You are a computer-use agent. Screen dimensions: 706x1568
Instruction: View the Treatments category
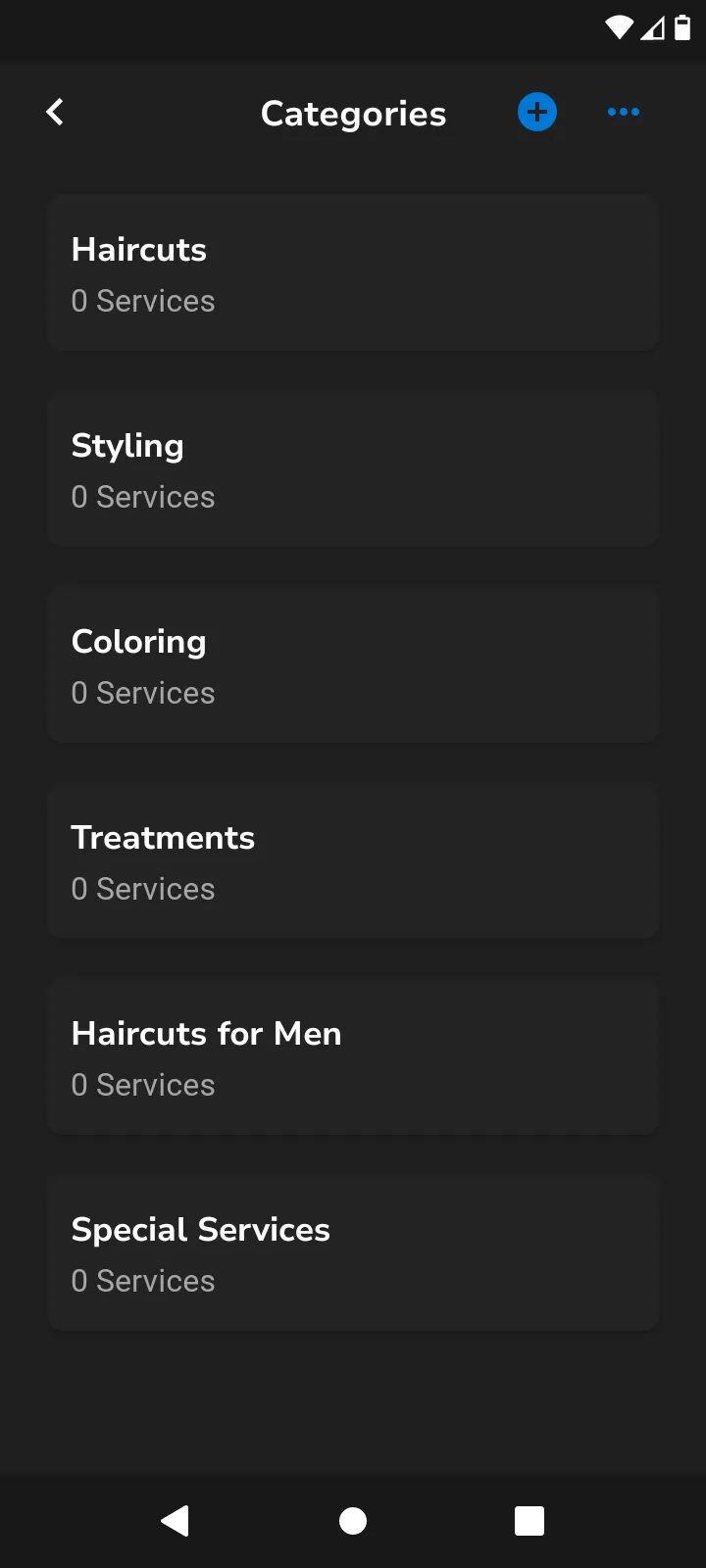click(353, 860)
